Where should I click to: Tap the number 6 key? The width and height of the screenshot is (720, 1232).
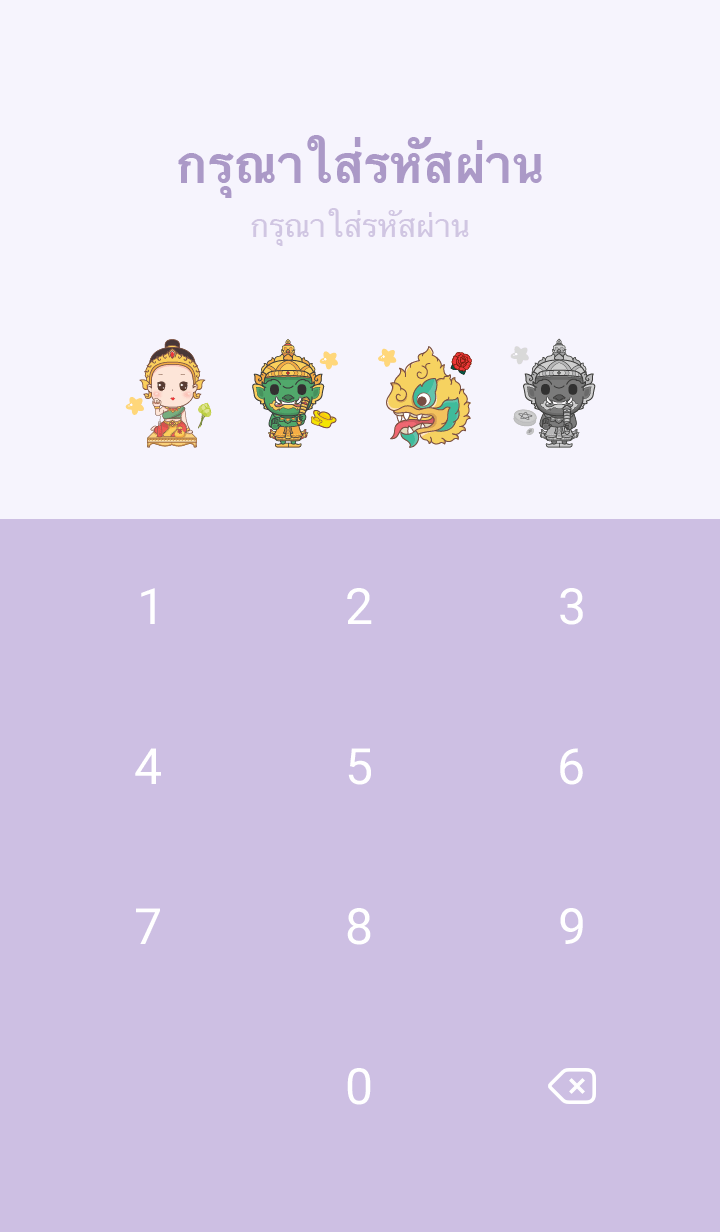pyautogui.click(x=571, y=767)
